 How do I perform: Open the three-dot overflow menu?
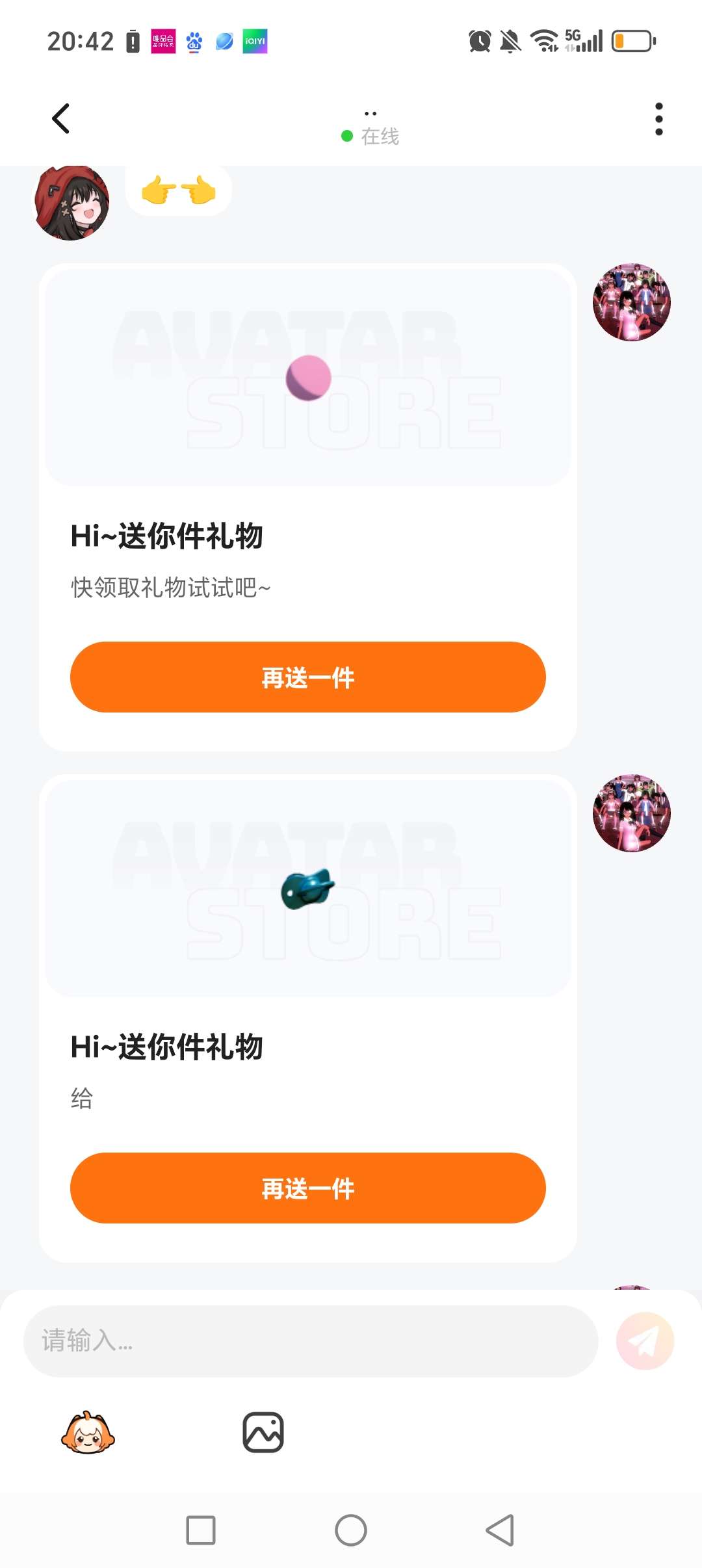coord(658,119)
